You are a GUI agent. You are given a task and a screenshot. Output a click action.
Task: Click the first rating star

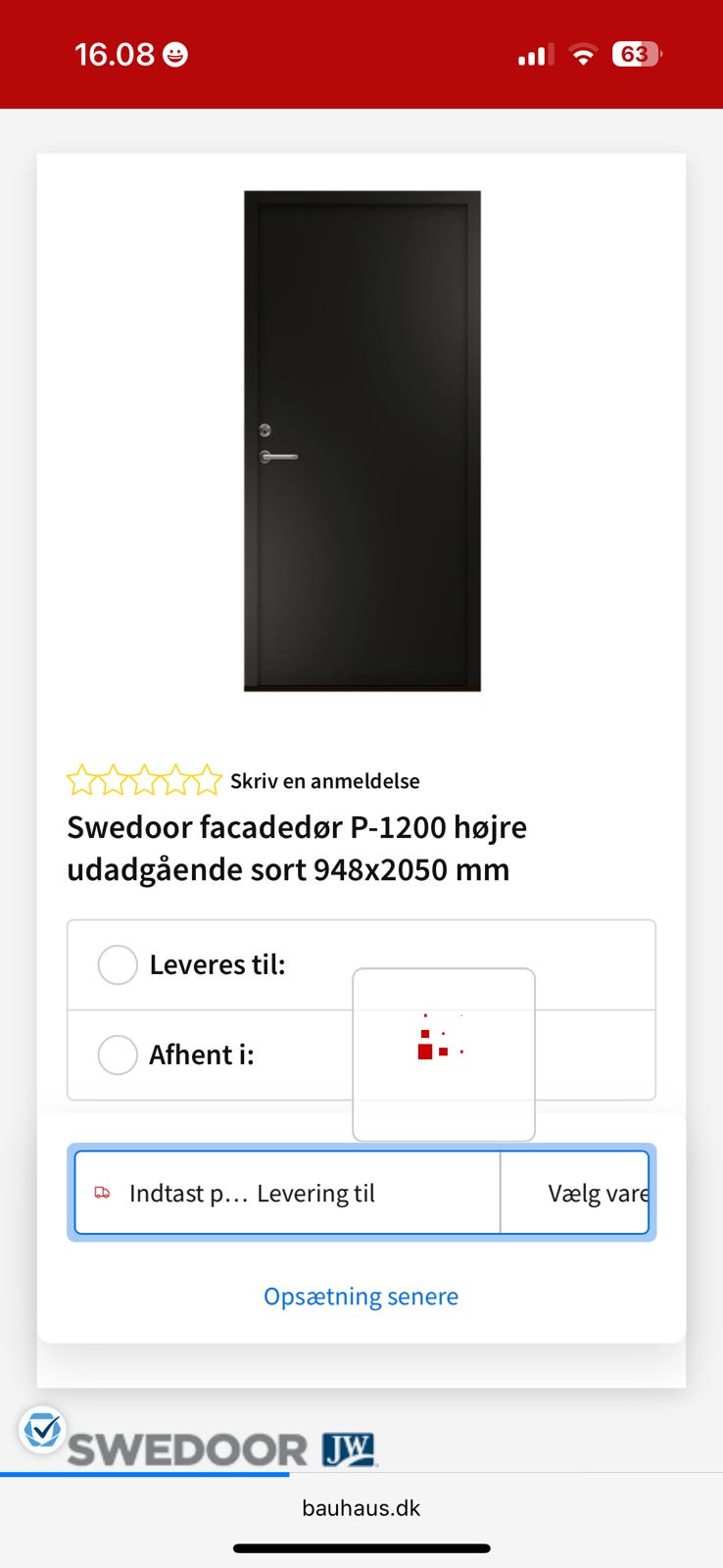[82, 779]
